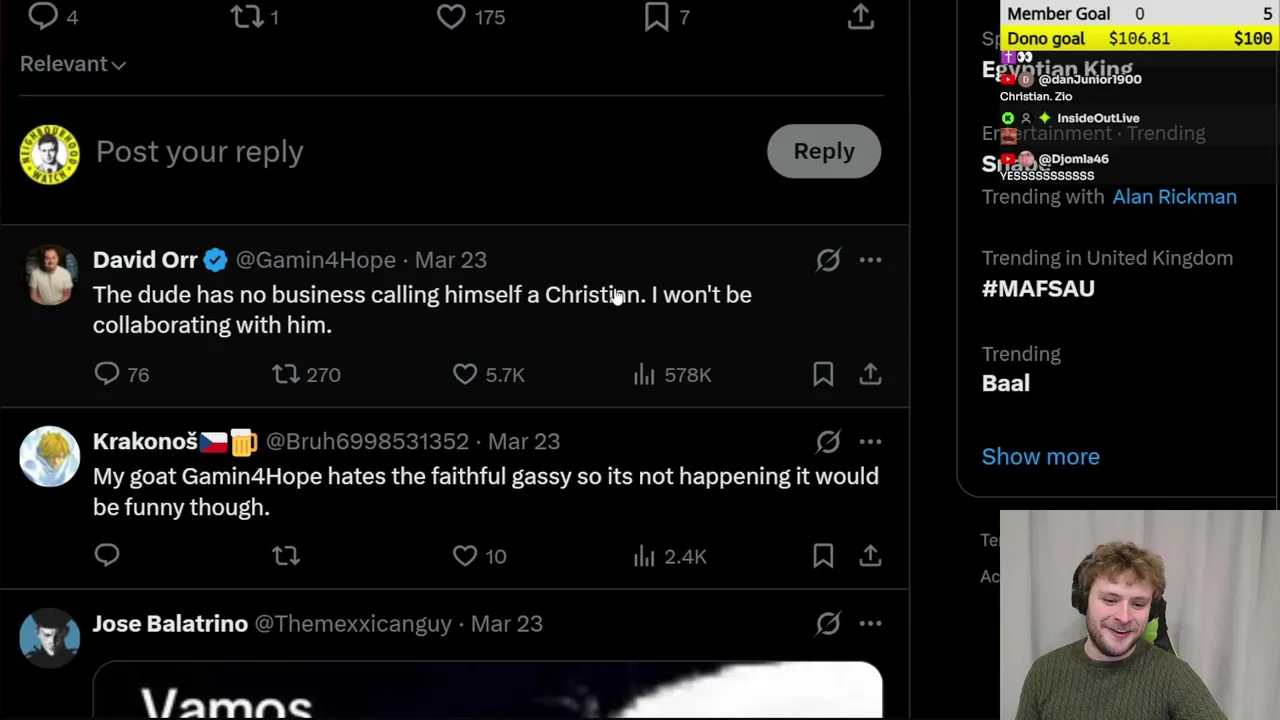The height and width of the screenshot is (720, 1280).
Task: Repost David Orr's reply
Action: pyautogui.click(x=286, y=374)
